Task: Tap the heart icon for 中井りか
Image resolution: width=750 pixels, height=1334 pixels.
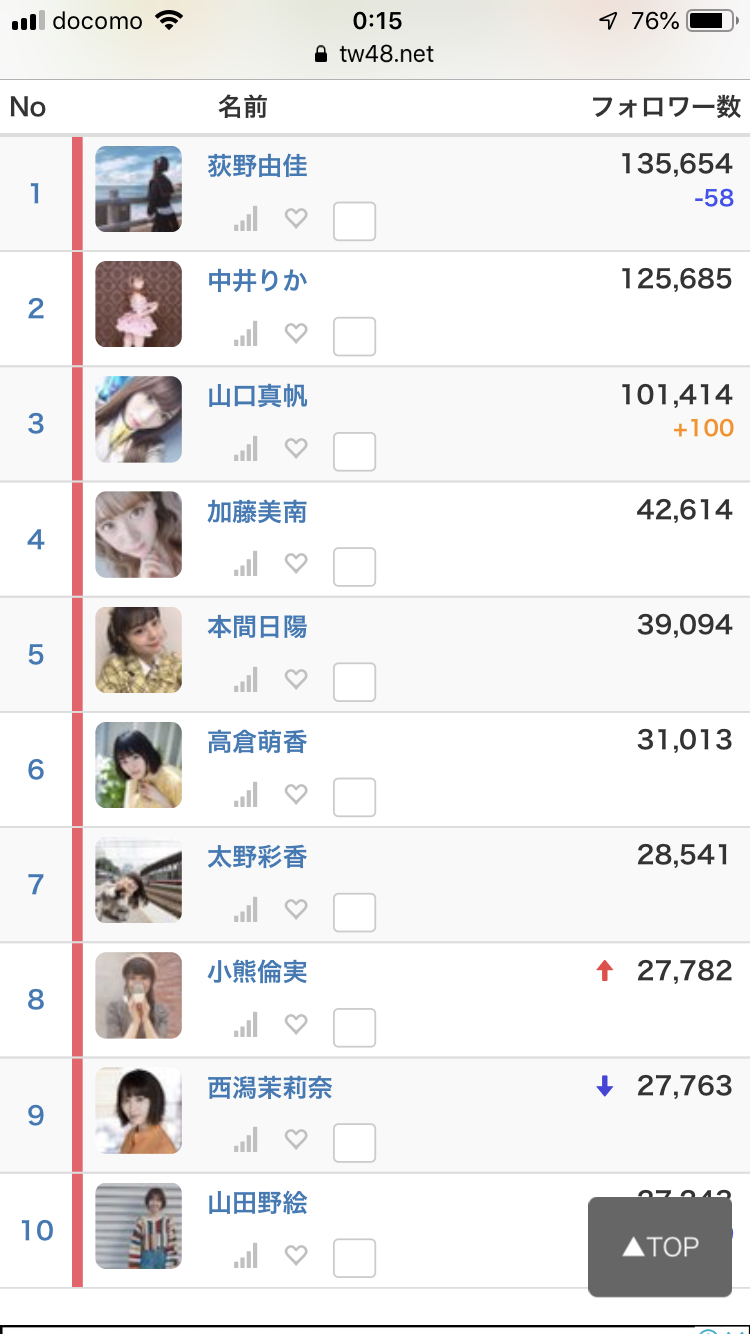Action: point(296,333)
